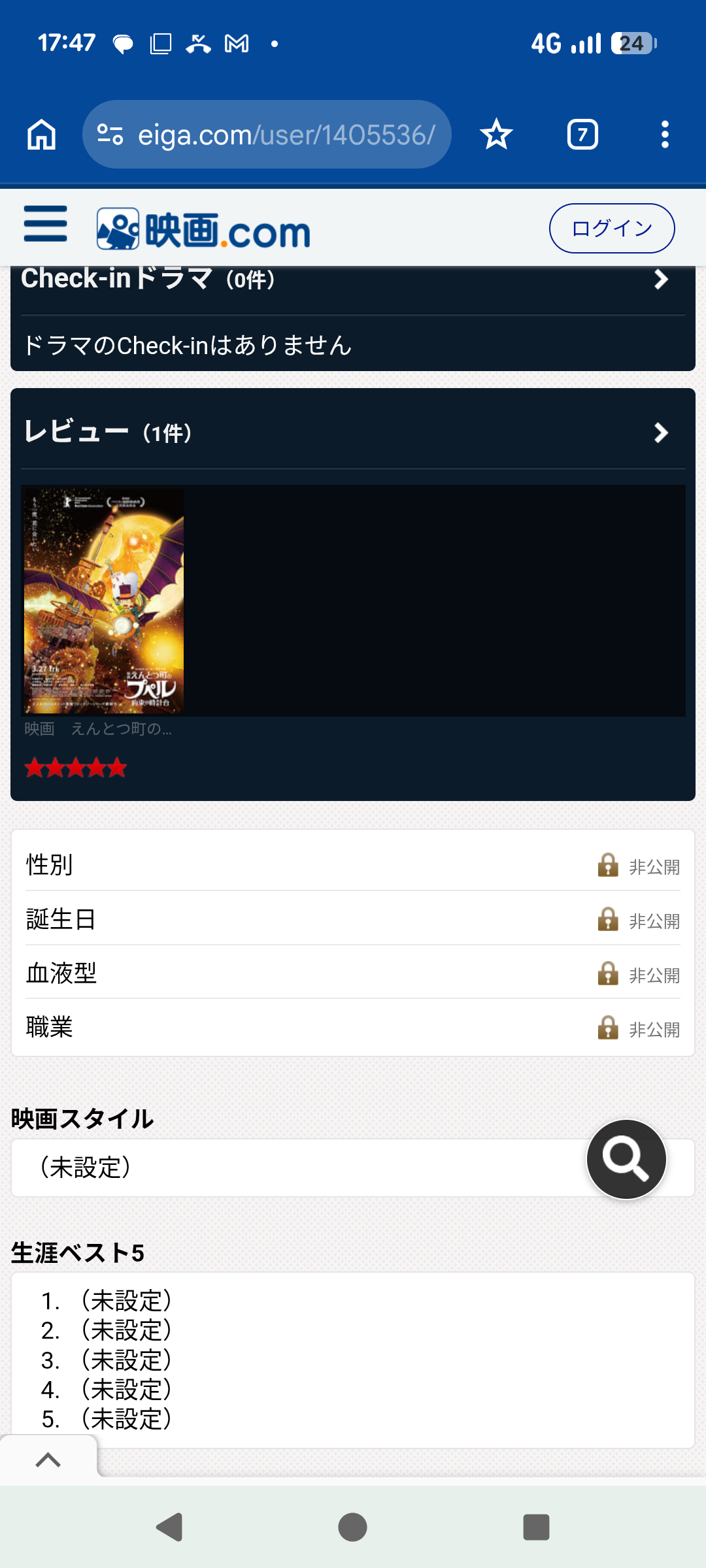This screenshot has height=1568, width=706.
Task: Tap the ログイン login button
Action: tap(611, 228)
